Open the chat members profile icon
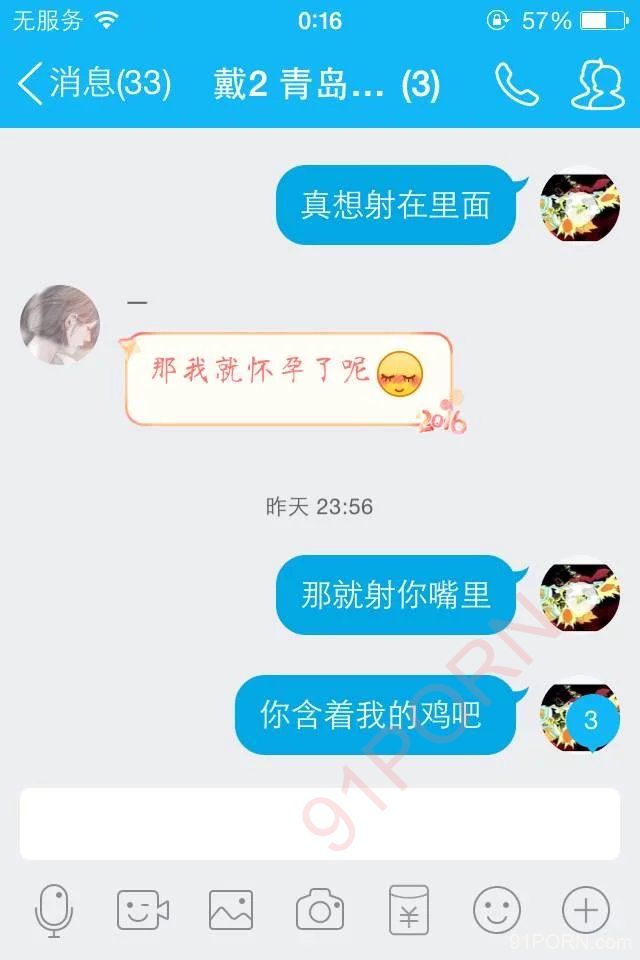The height and width of the screenshot is (960, 640). (597, 85)
